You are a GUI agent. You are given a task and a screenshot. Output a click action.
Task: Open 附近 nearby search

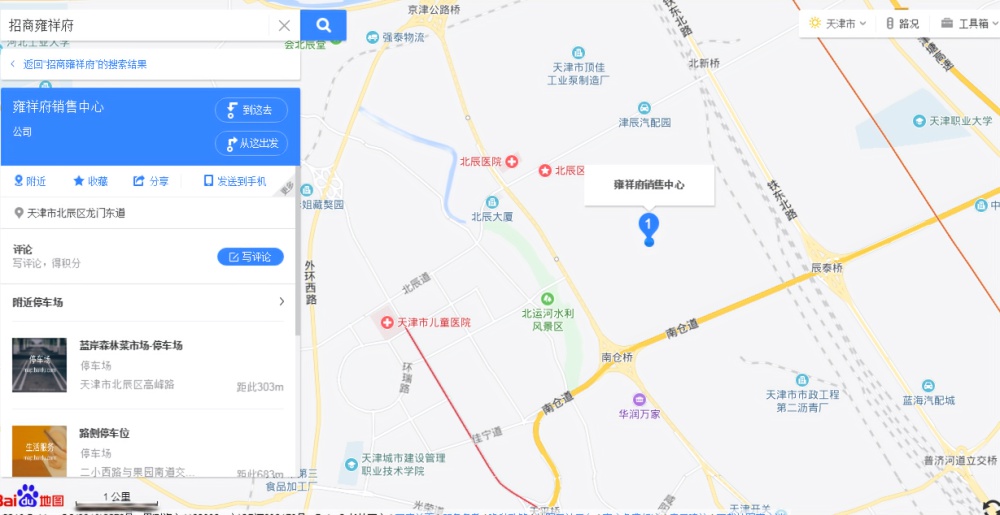[x=30, y=181]
